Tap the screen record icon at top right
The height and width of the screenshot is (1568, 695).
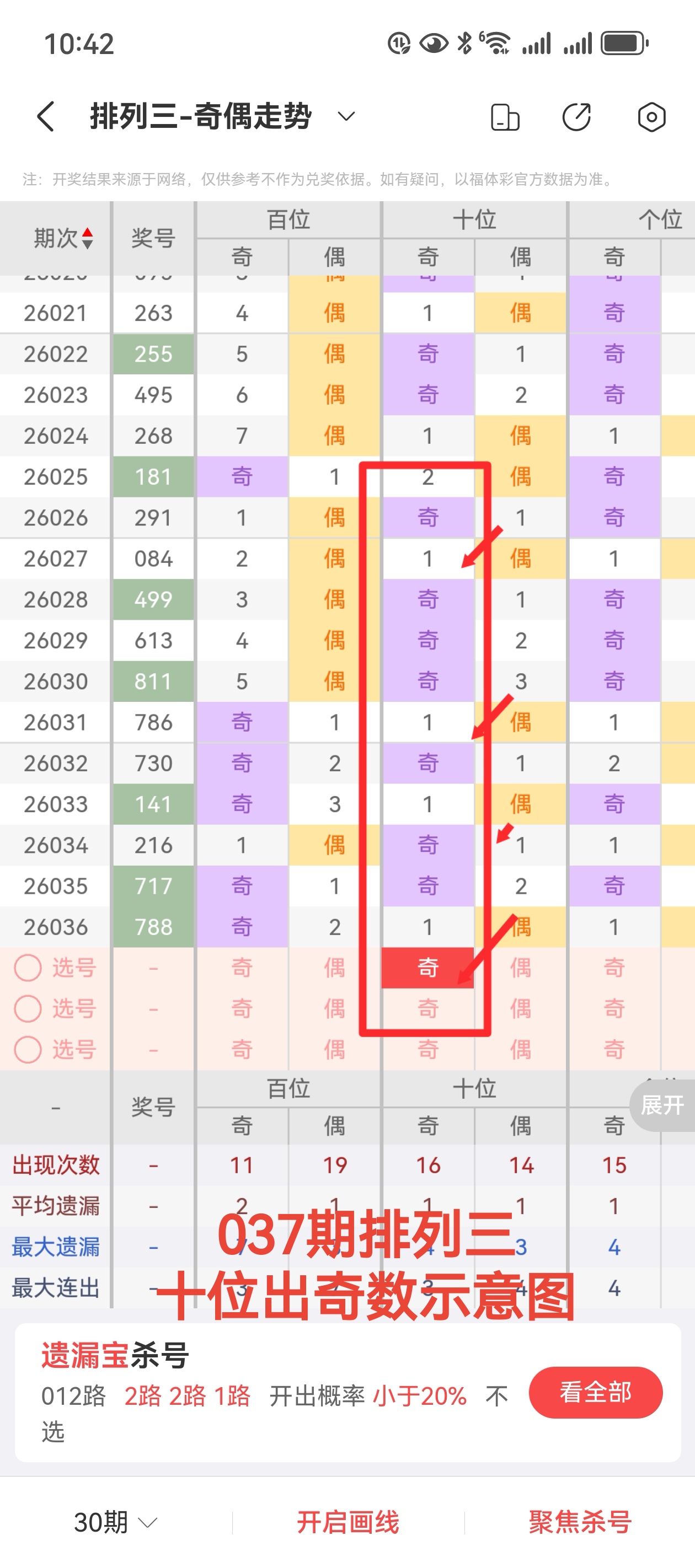[x=651, y=117]
